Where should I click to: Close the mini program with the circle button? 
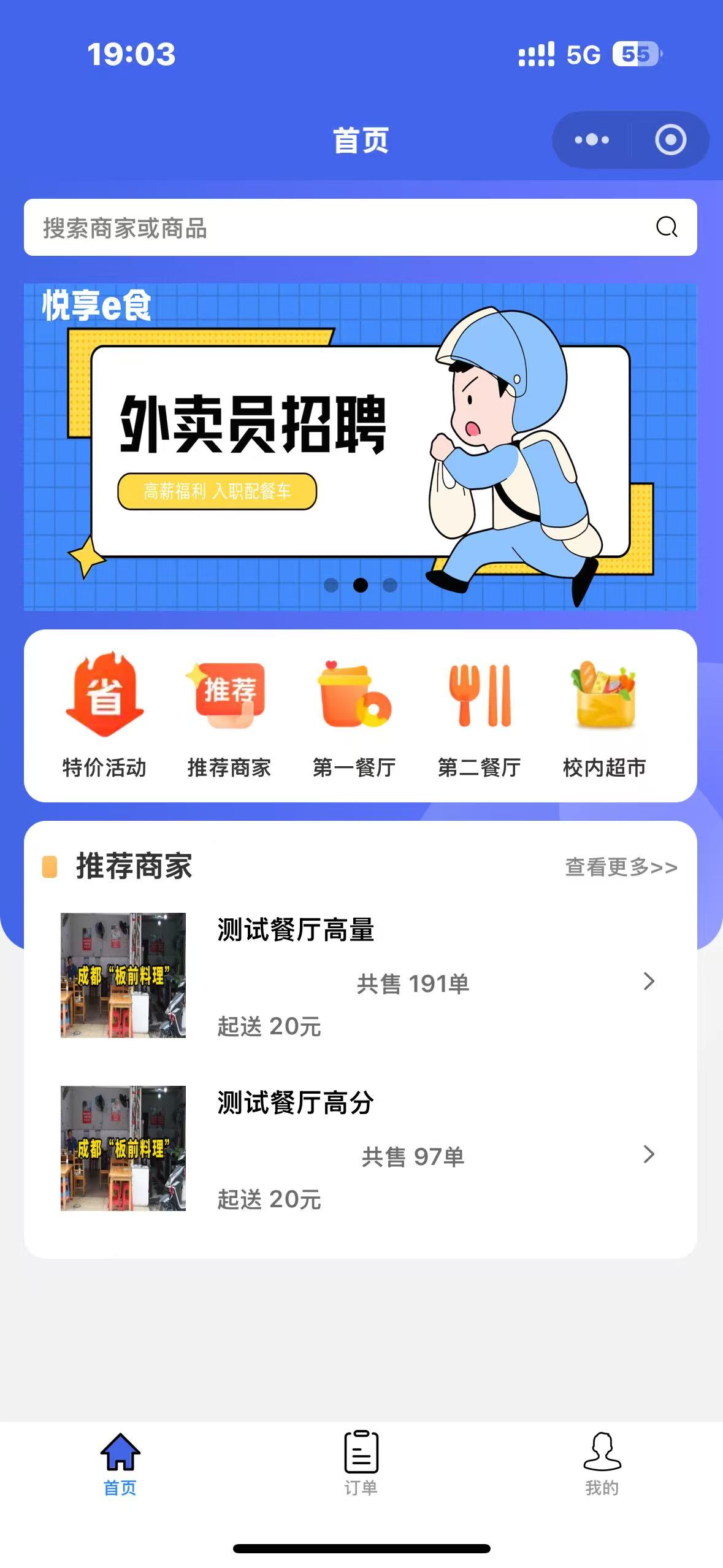point(670,140)
